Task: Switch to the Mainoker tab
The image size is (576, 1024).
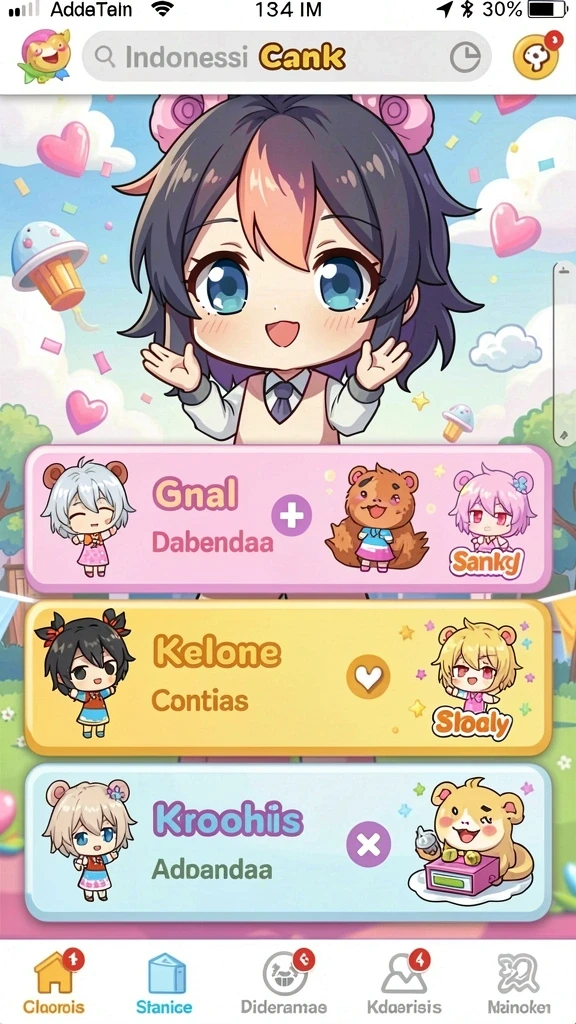Action: click(x=520, y=983)
